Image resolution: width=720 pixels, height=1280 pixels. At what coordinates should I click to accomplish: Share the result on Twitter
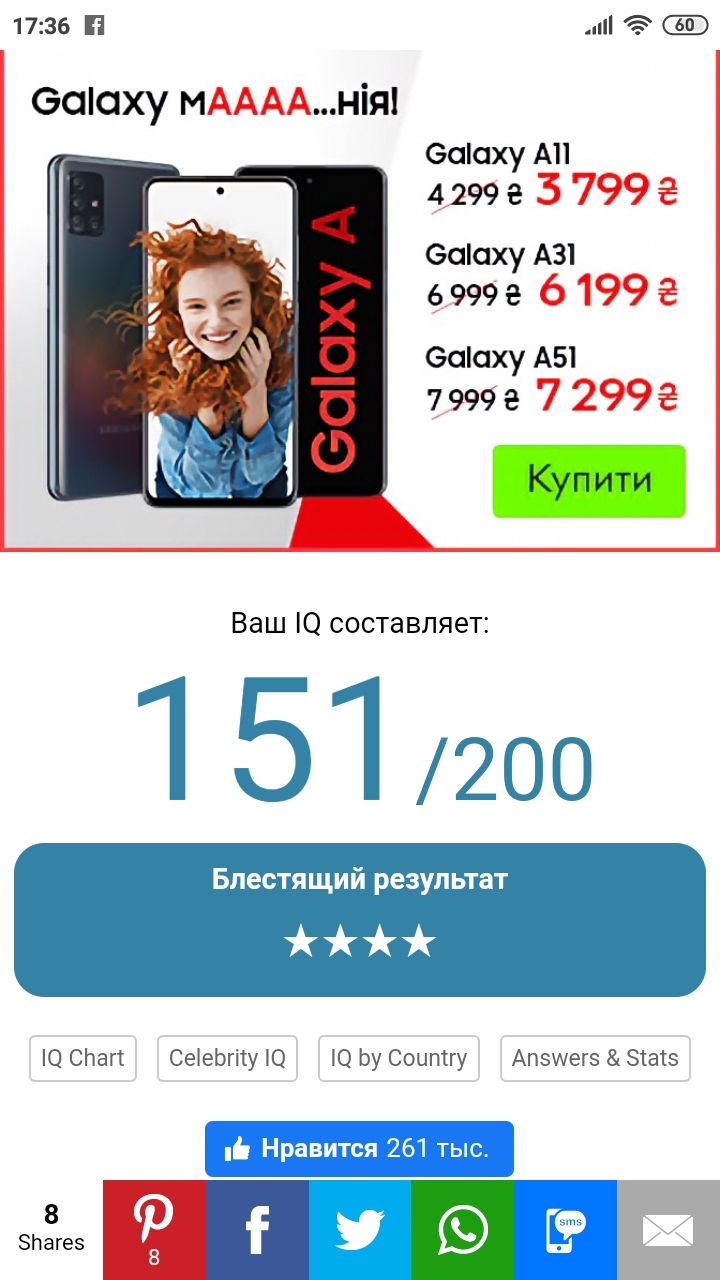pos(360,1230)
